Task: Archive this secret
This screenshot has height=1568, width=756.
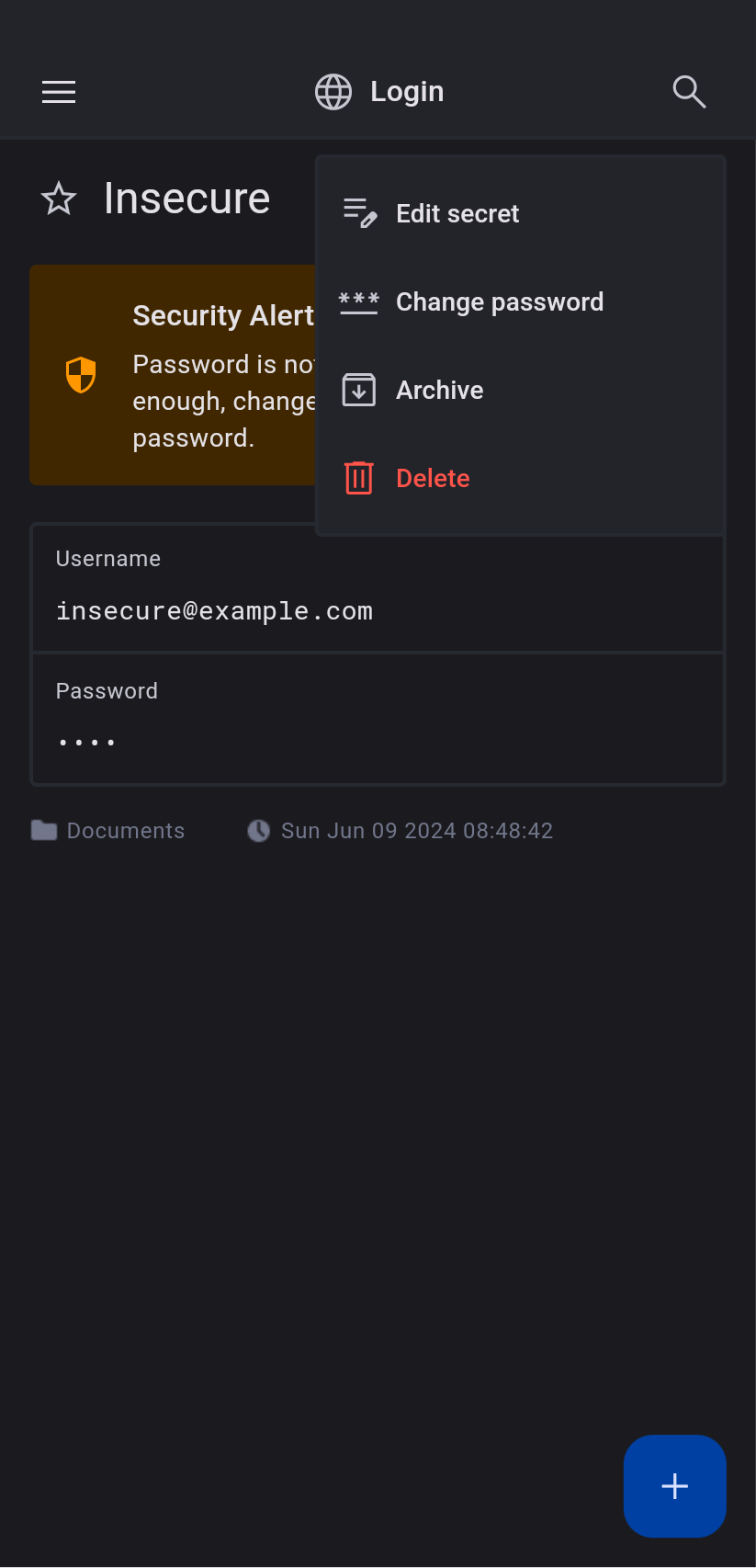Action: tap(439, 390)
